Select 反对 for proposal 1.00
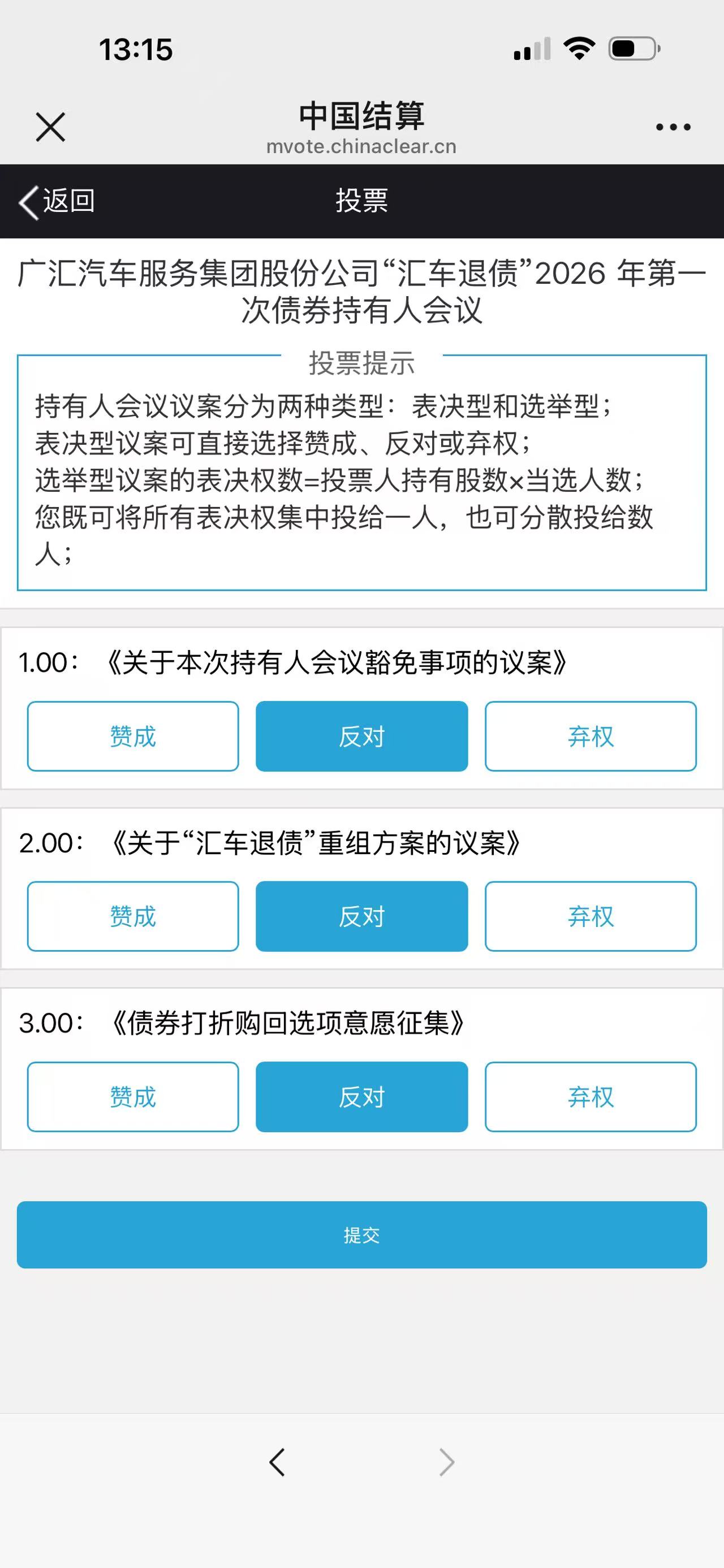724x1568 pixels. (361, 736)
